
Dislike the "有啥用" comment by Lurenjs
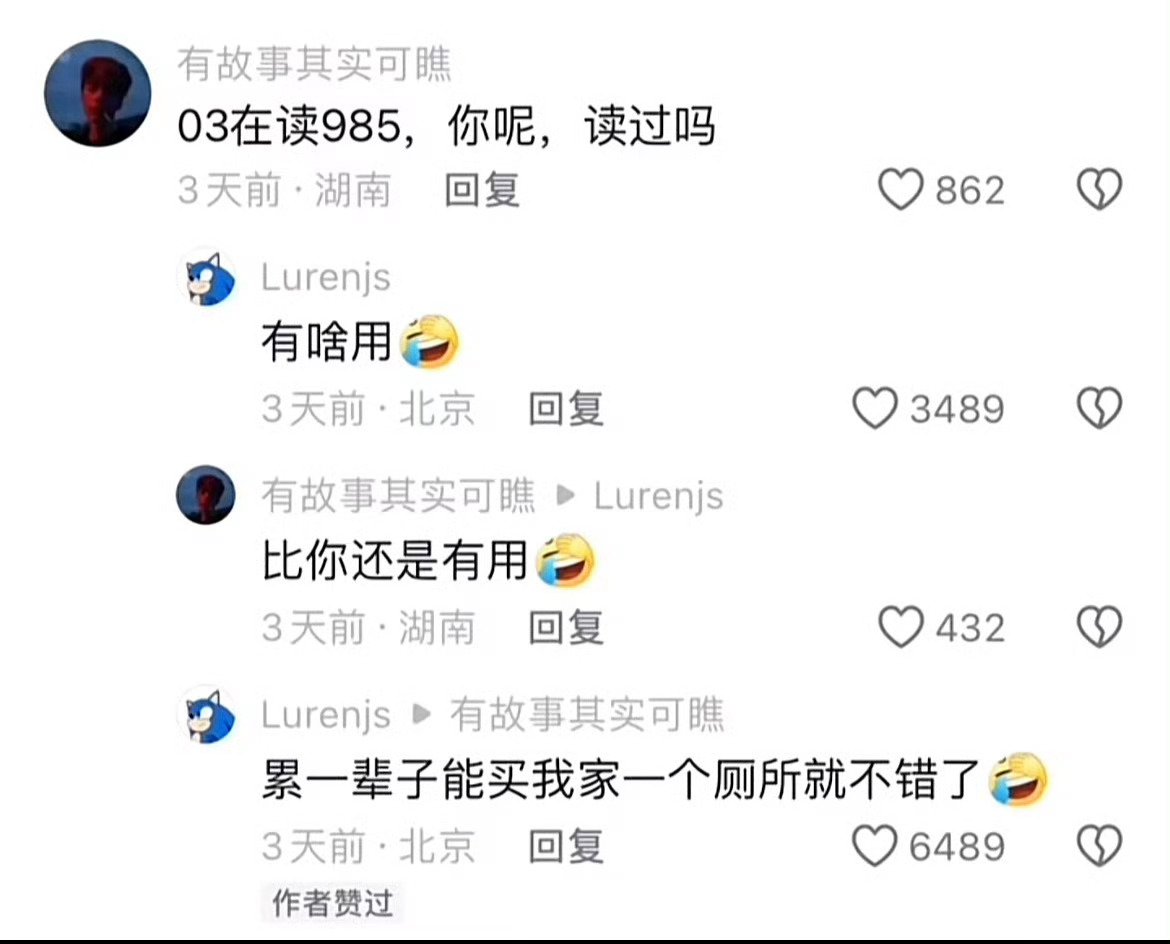[x=1099, y=408]
